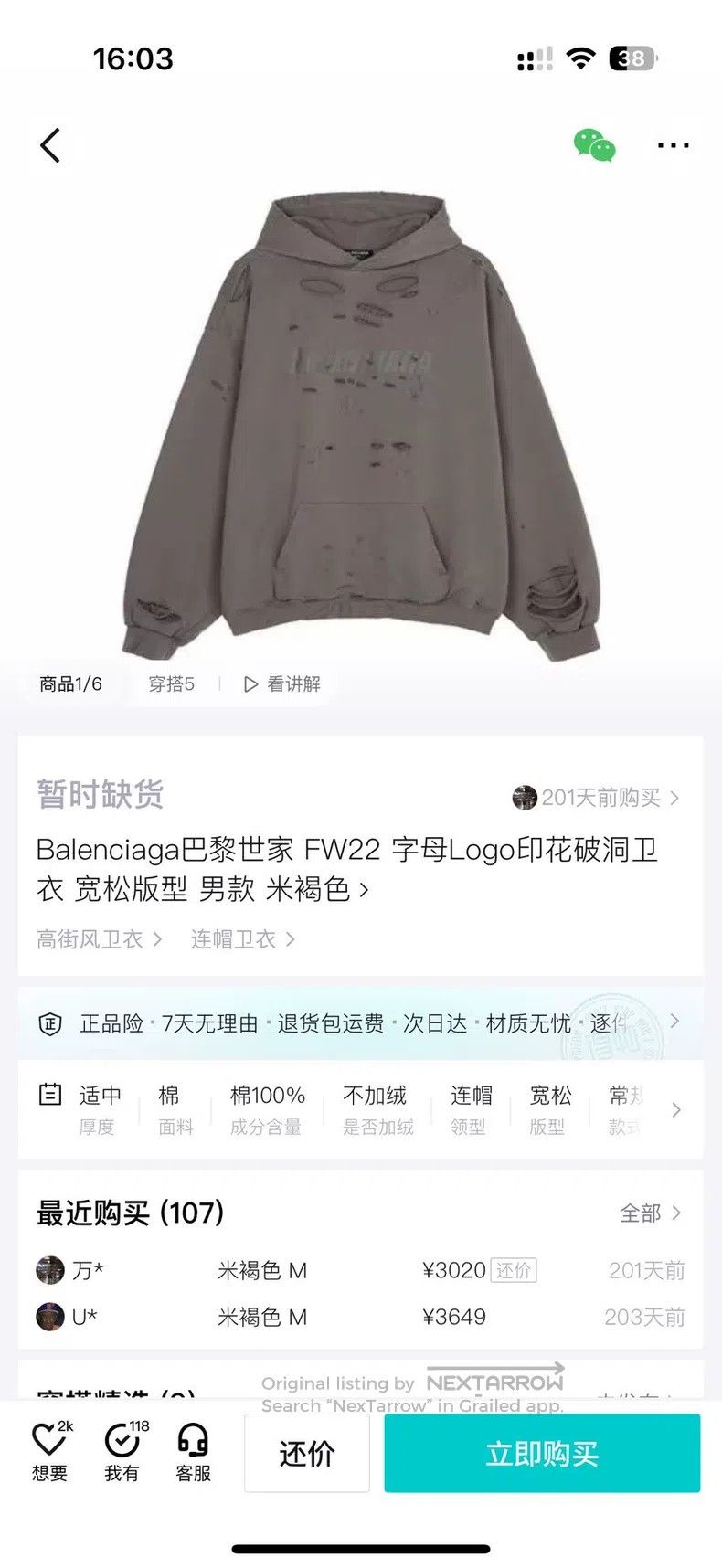The width and height of the screenshot is (722, 1568).
Task: Tap 还价 tag beside the ¥3020 purchase
Action: 514,1270
